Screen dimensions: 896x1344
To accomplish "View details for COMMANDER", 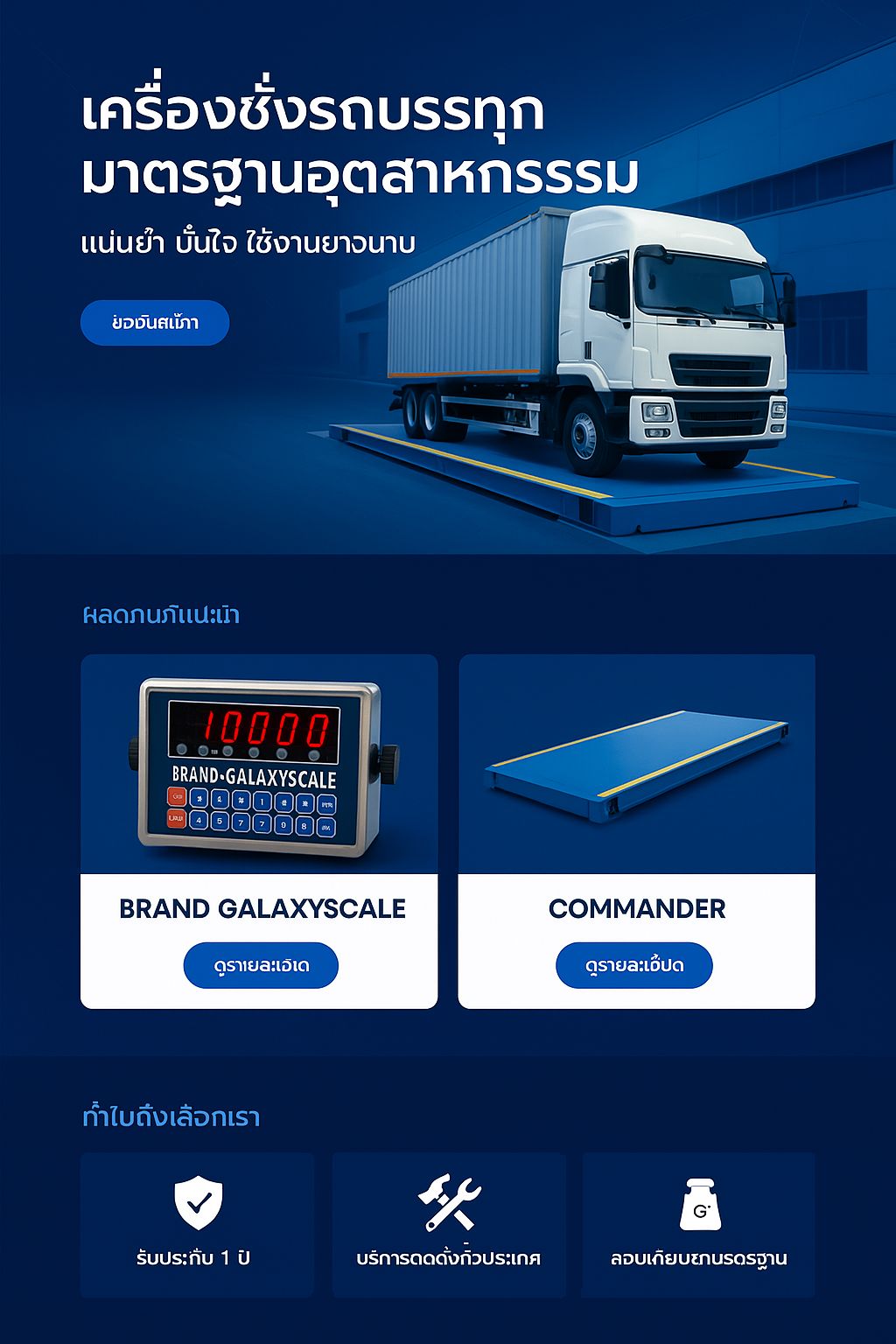I will 634,965.
